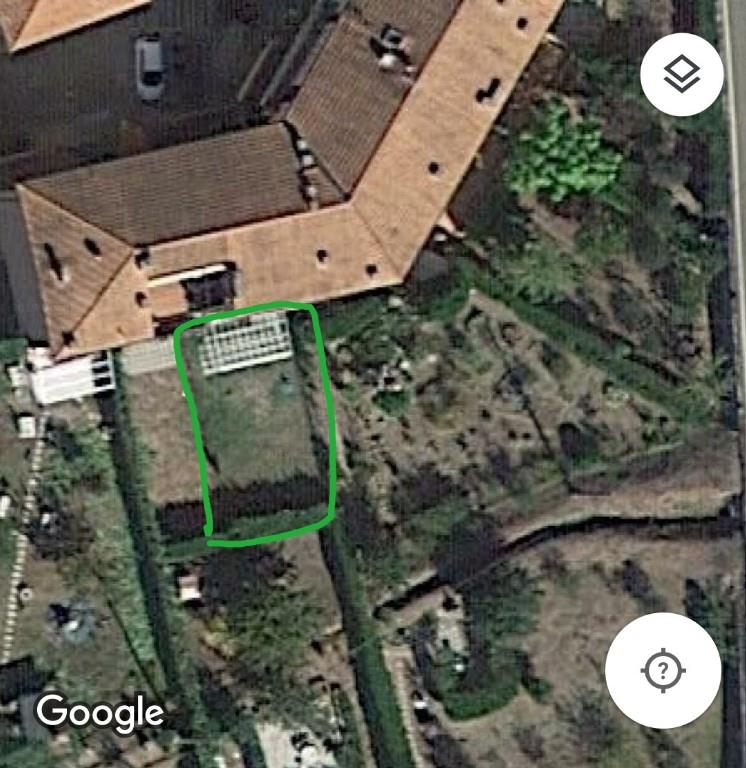746x768 pixels.
Task: Open the map layers selector
Action: coord(681,74)
